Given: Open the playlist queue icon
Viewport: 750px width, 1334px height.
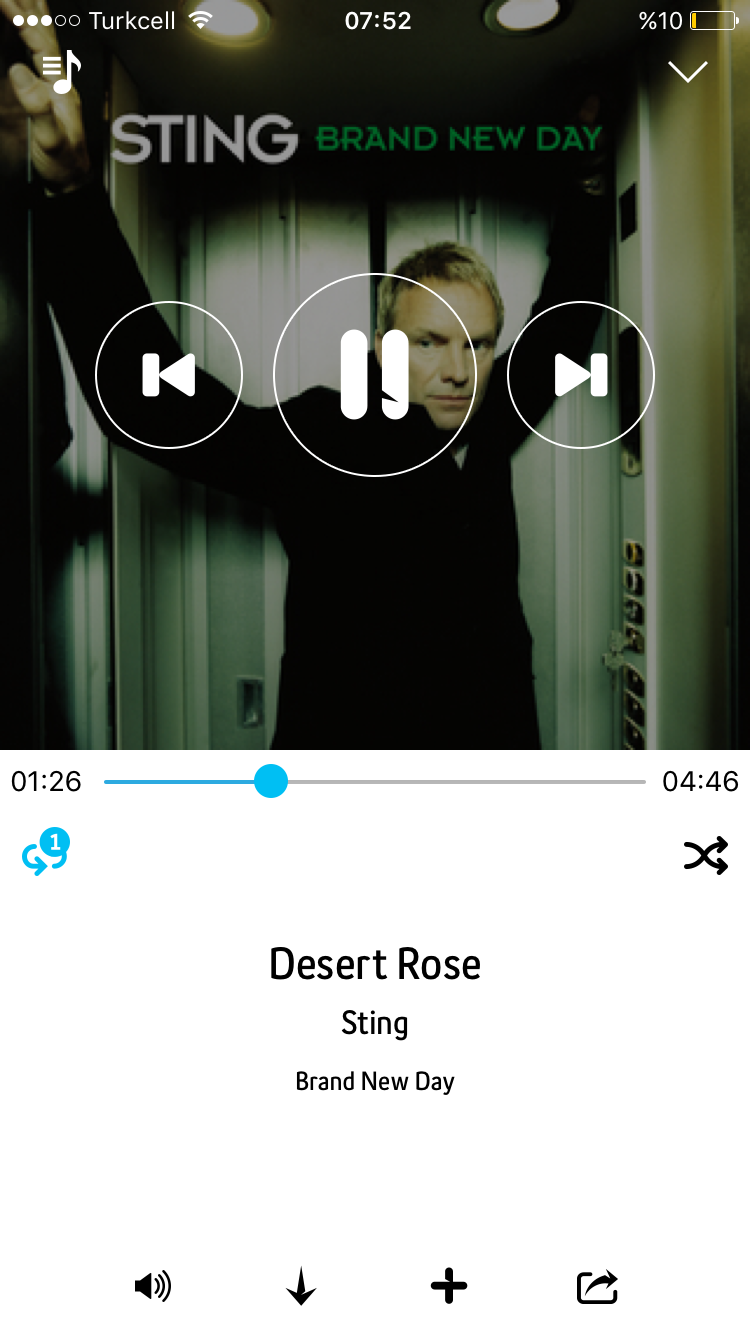Looking at the screenshot, I should tap(62, 72).
